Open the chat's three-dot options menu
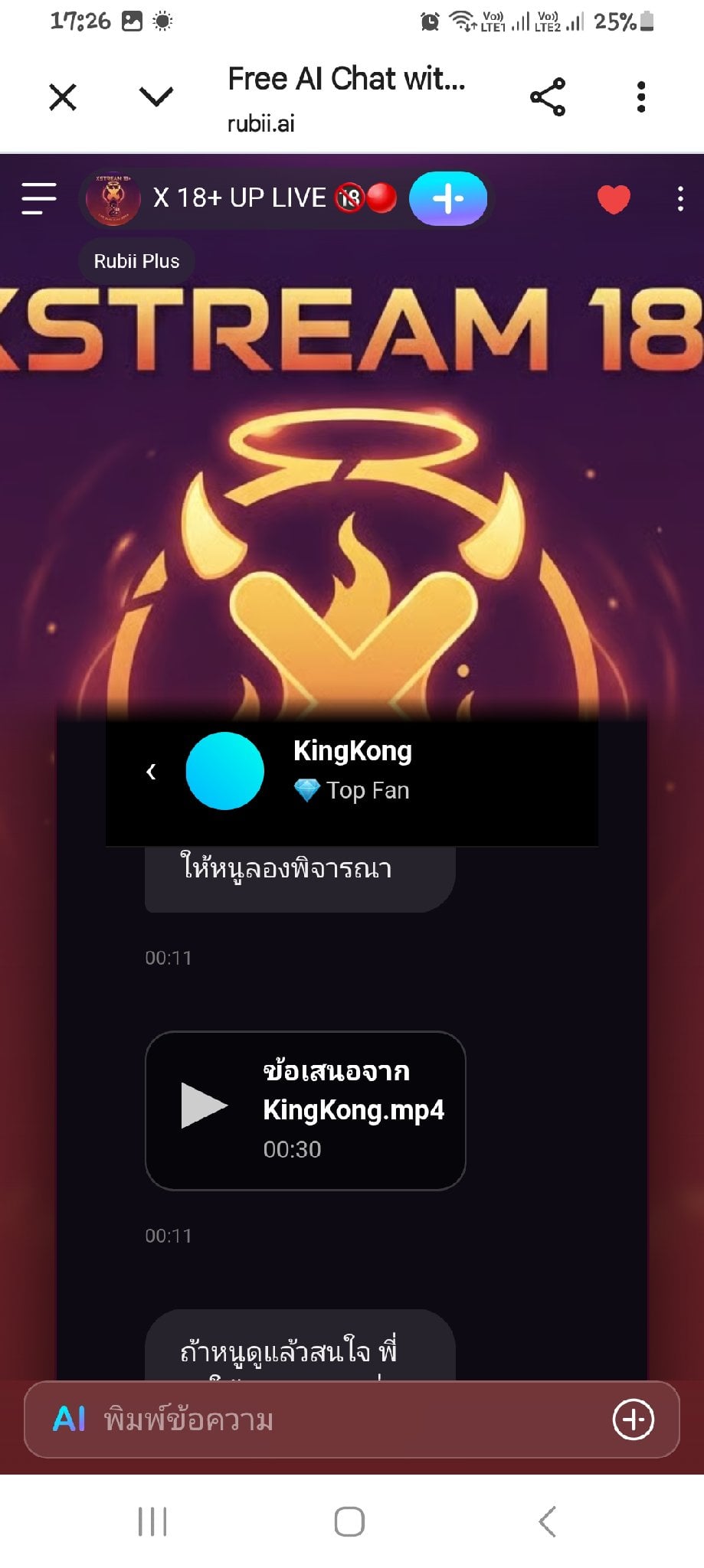Viewport: 704px width, 1568px height. (680, 199)
